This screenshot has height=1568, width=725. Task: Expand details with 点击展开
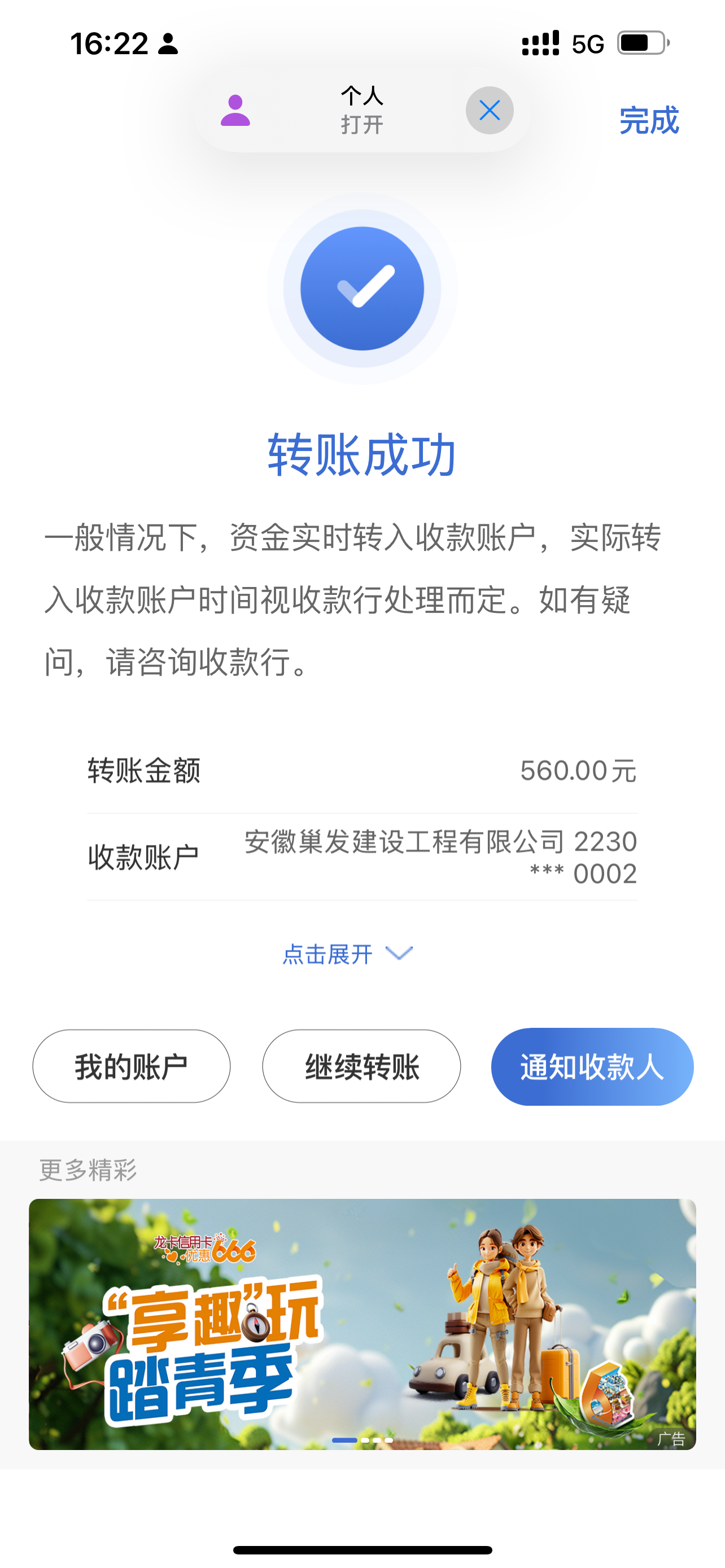coord(347,954)
